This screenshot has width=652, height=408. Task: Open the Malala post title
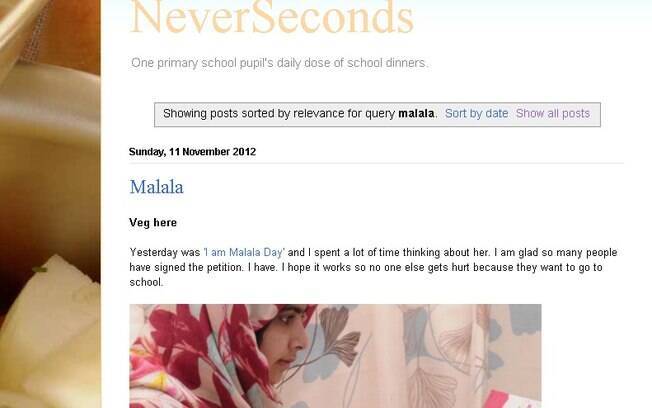(x=156, y=187)
